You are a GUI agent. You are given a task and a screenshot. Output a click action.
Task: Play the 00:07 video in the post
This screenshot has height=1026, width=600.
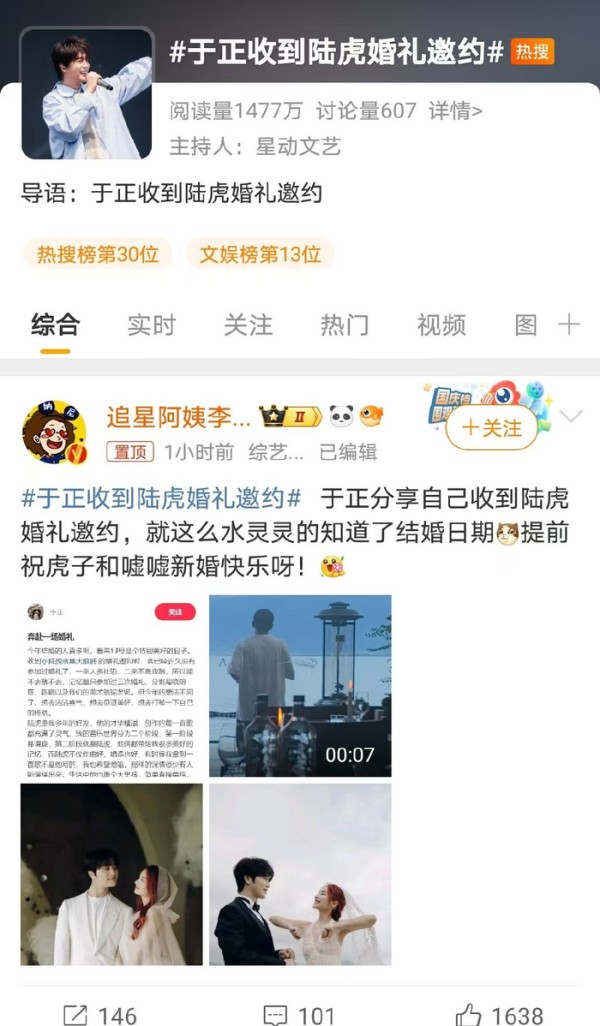300,685
